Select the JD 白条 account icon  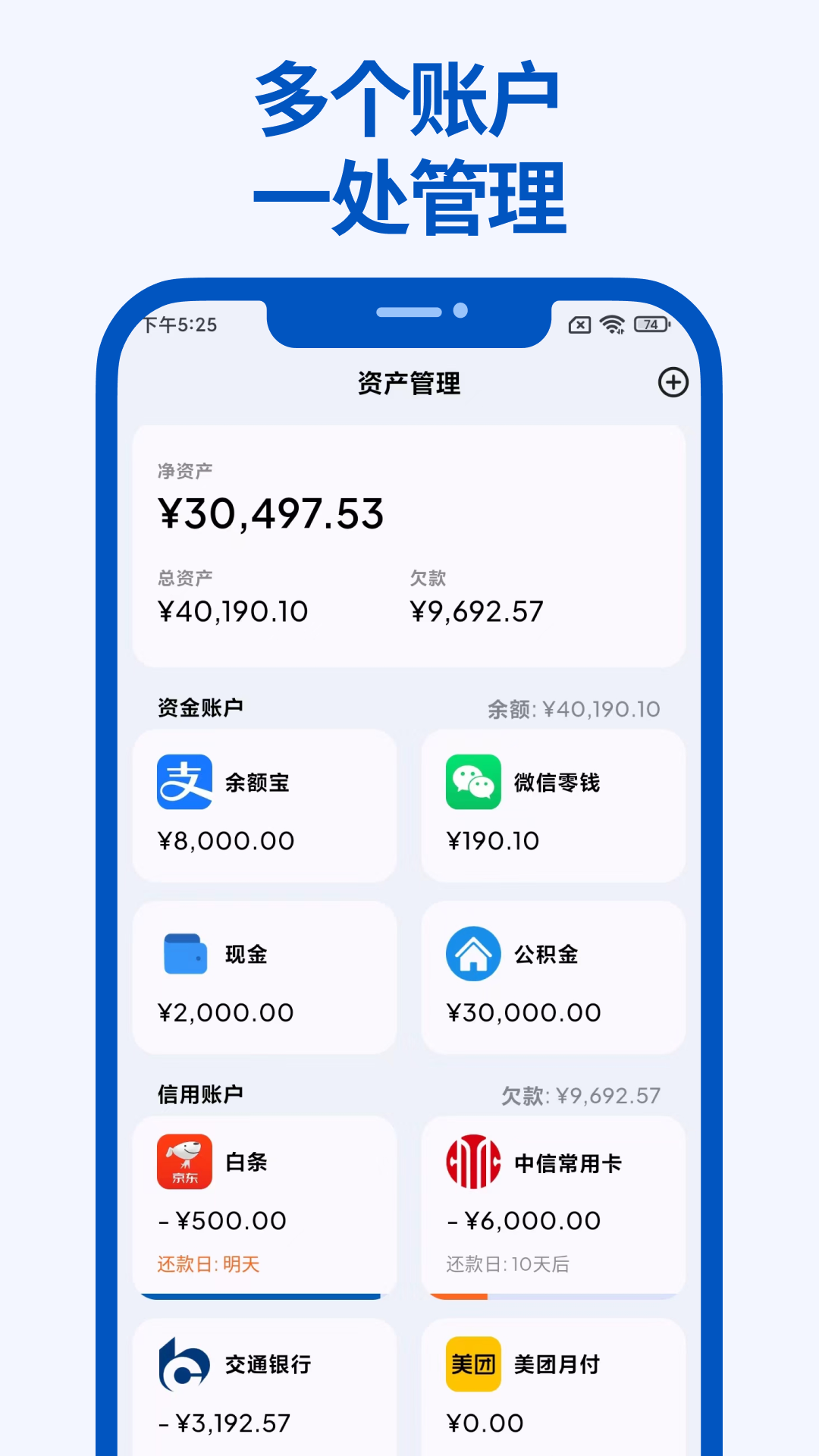pyautogui.click(x=184, y=1161)
